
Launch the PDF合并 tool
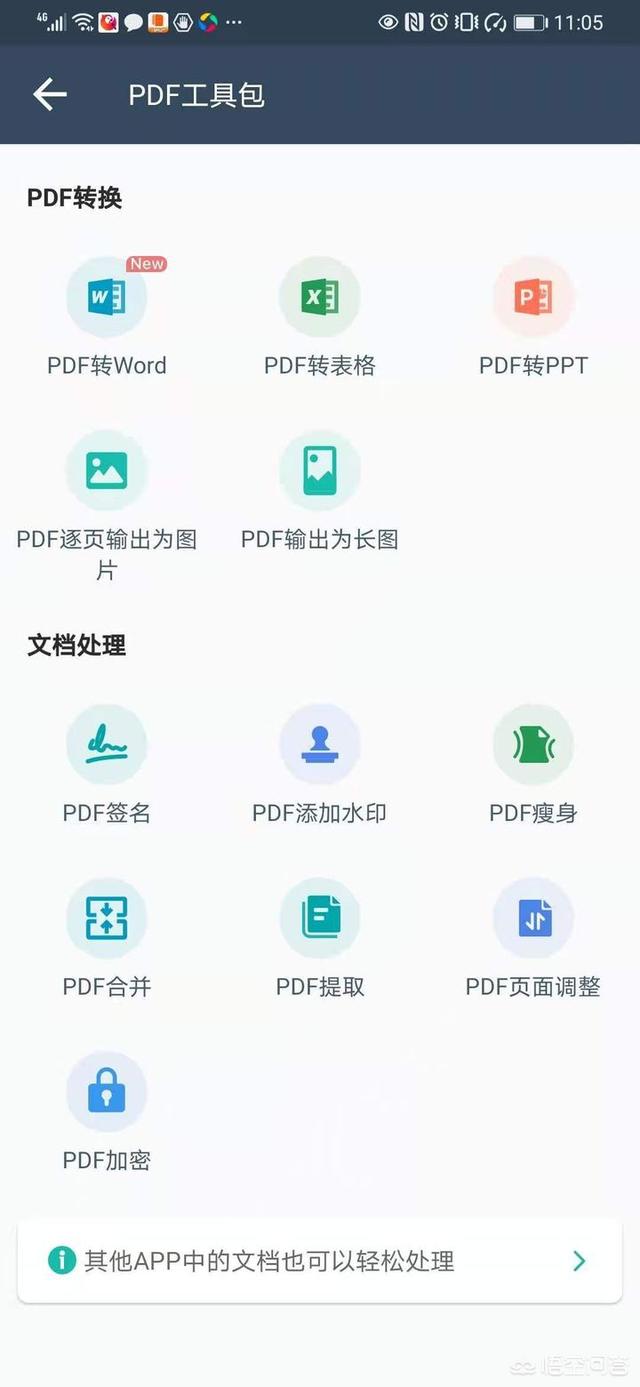click(x=107, y=919)
